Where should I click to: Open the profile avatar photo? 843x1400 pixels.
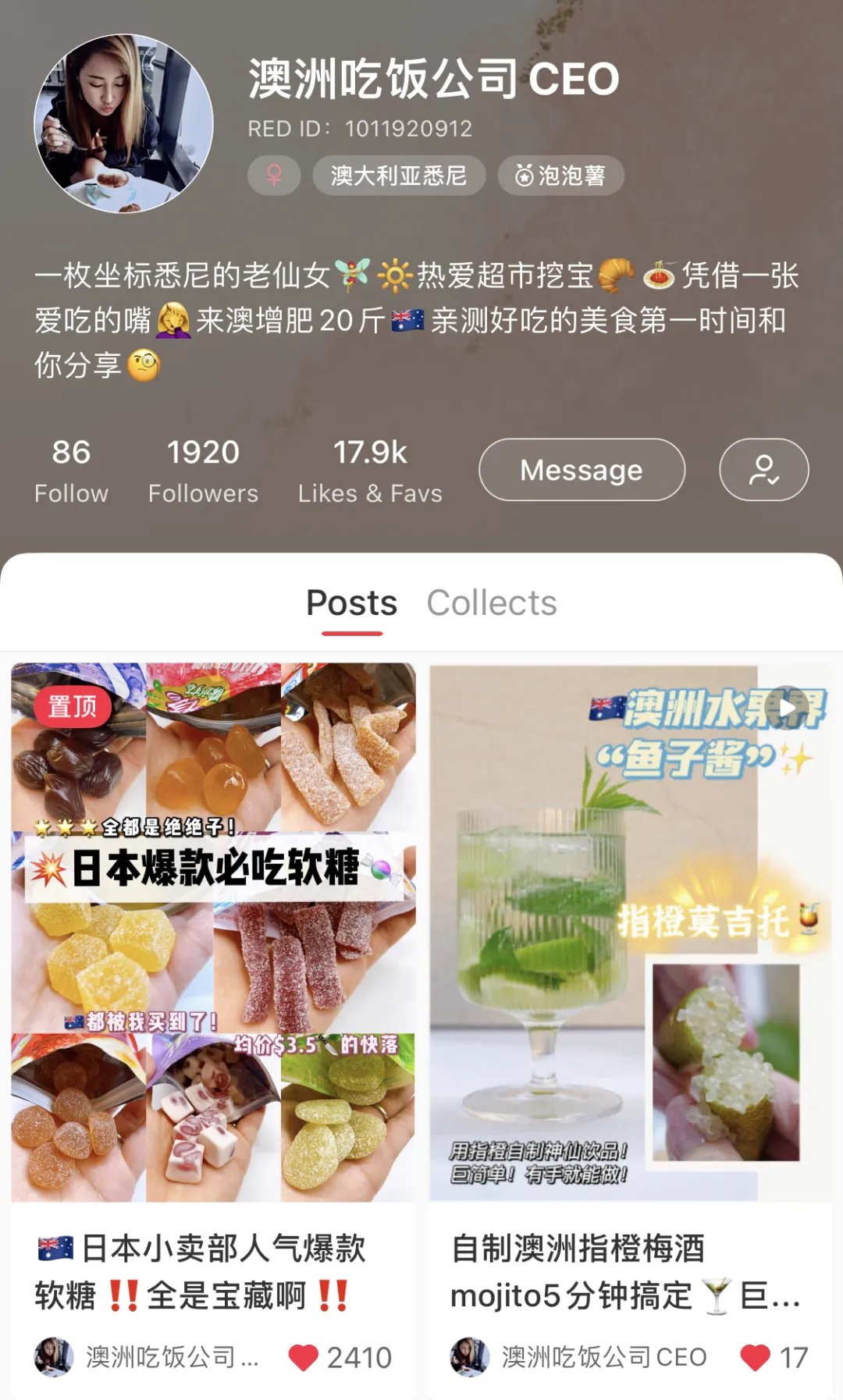pyautogui.click(x=123, y=123)
